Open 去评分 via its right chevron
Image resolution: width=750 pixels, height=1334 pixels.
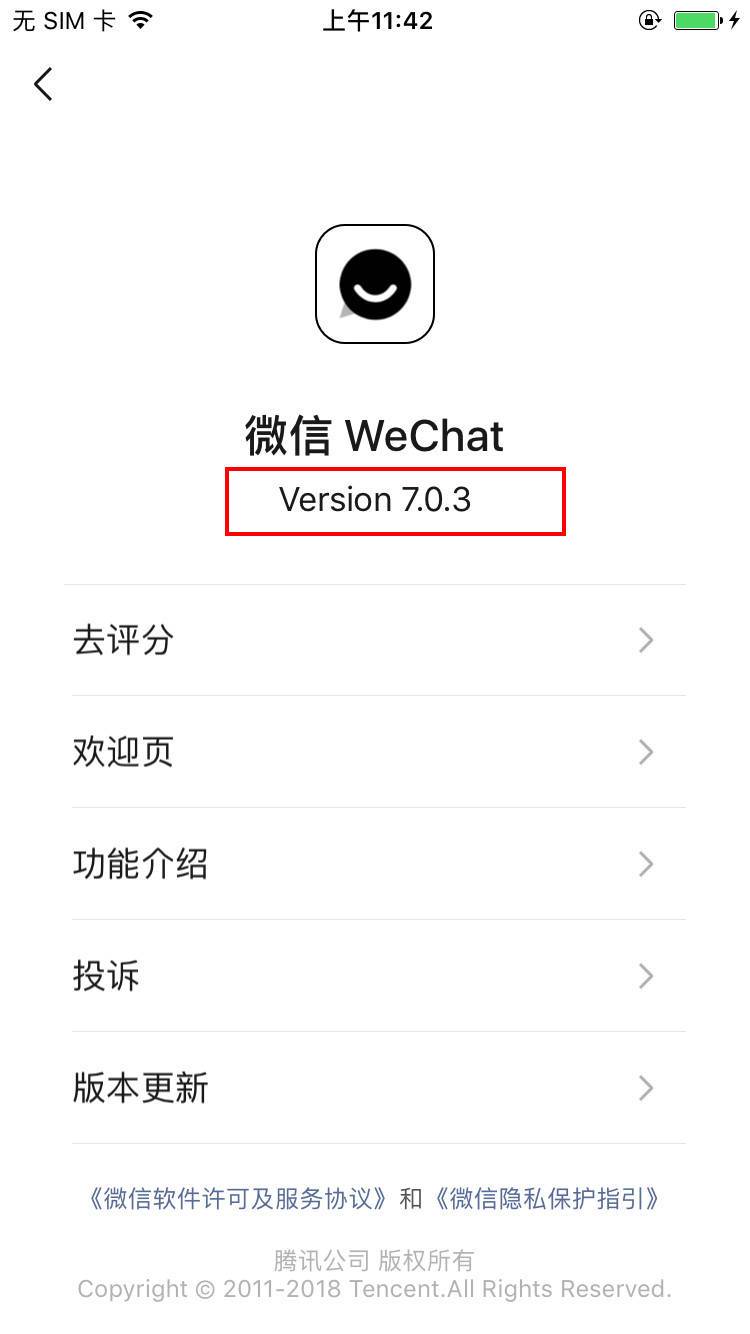point(645,640)
